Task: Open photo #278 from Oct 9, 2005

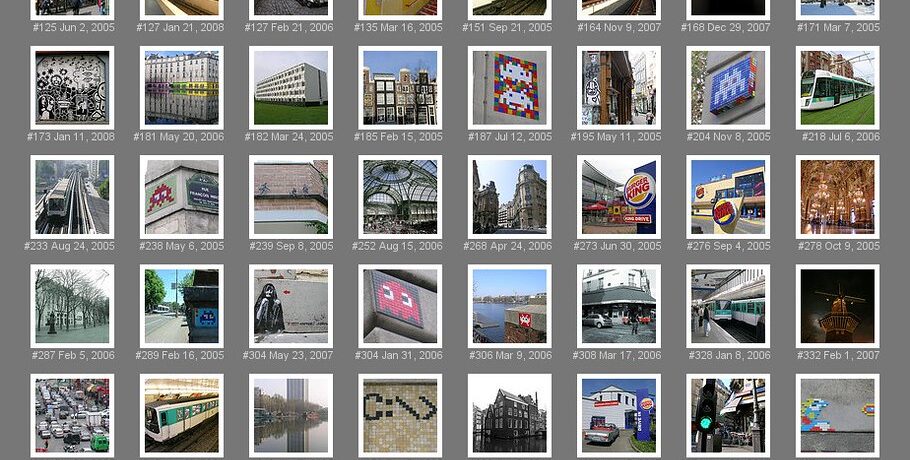Action: coord(838,197)
